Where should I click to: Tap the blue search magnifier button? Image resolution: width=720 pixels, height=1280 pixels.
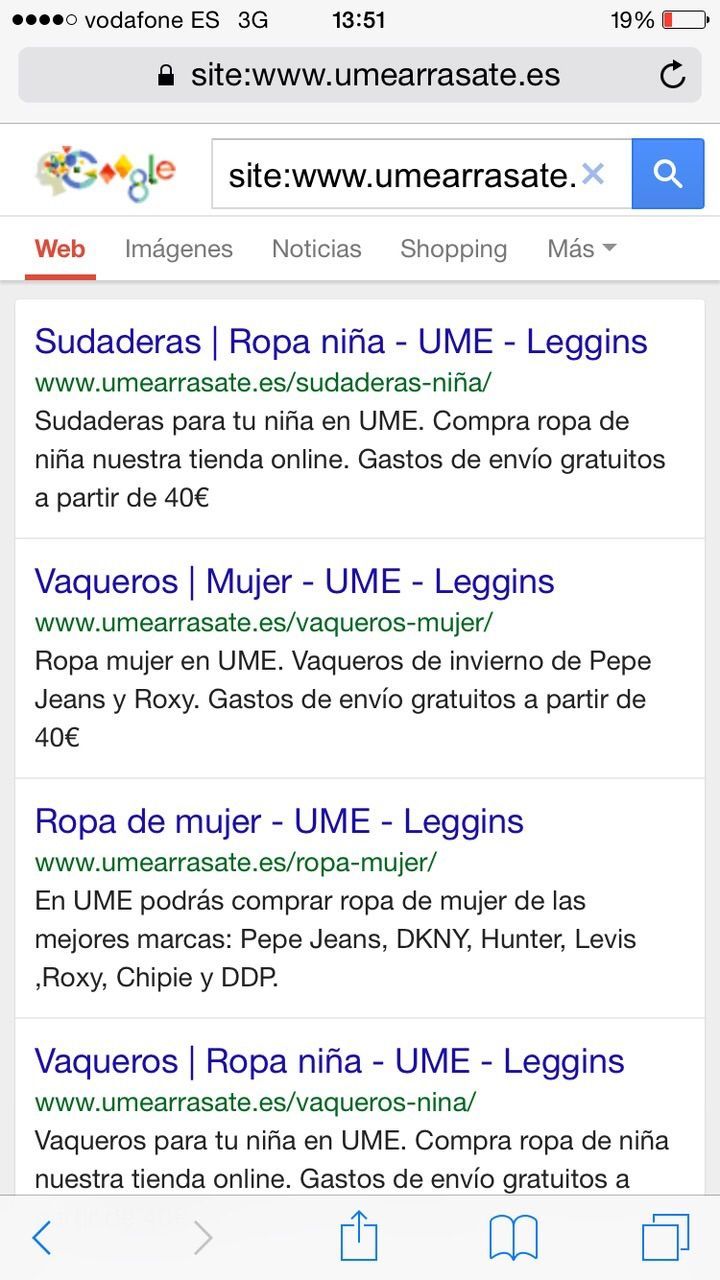coord(668,174)
